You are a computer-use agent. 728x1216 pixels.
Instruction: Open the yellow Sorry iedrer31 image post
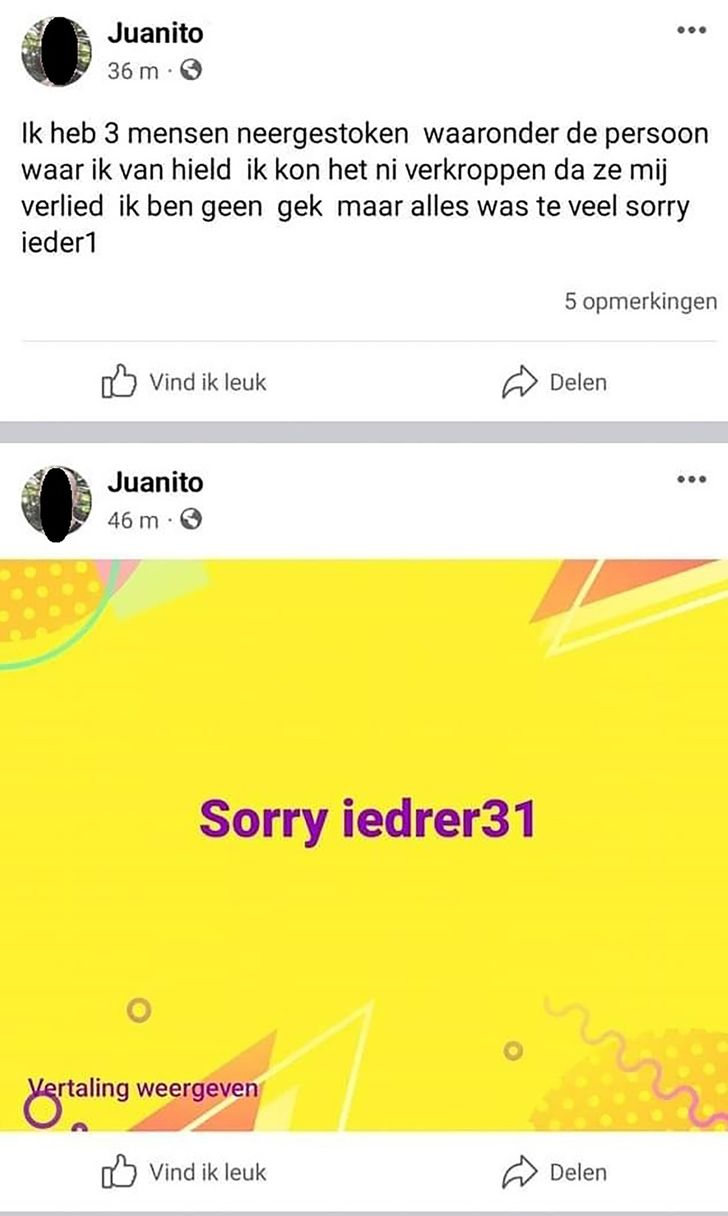click(366, 820)
